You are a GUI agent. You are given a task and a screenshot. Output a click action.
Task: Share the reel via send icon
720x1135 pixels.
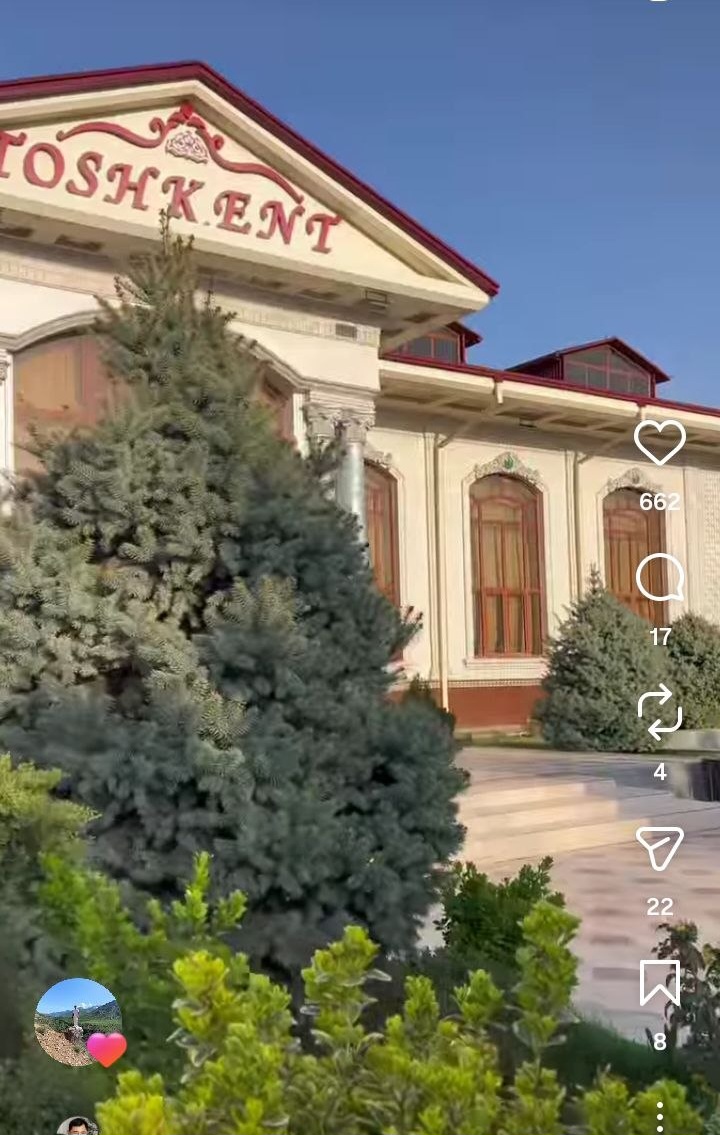pos(660,848)
